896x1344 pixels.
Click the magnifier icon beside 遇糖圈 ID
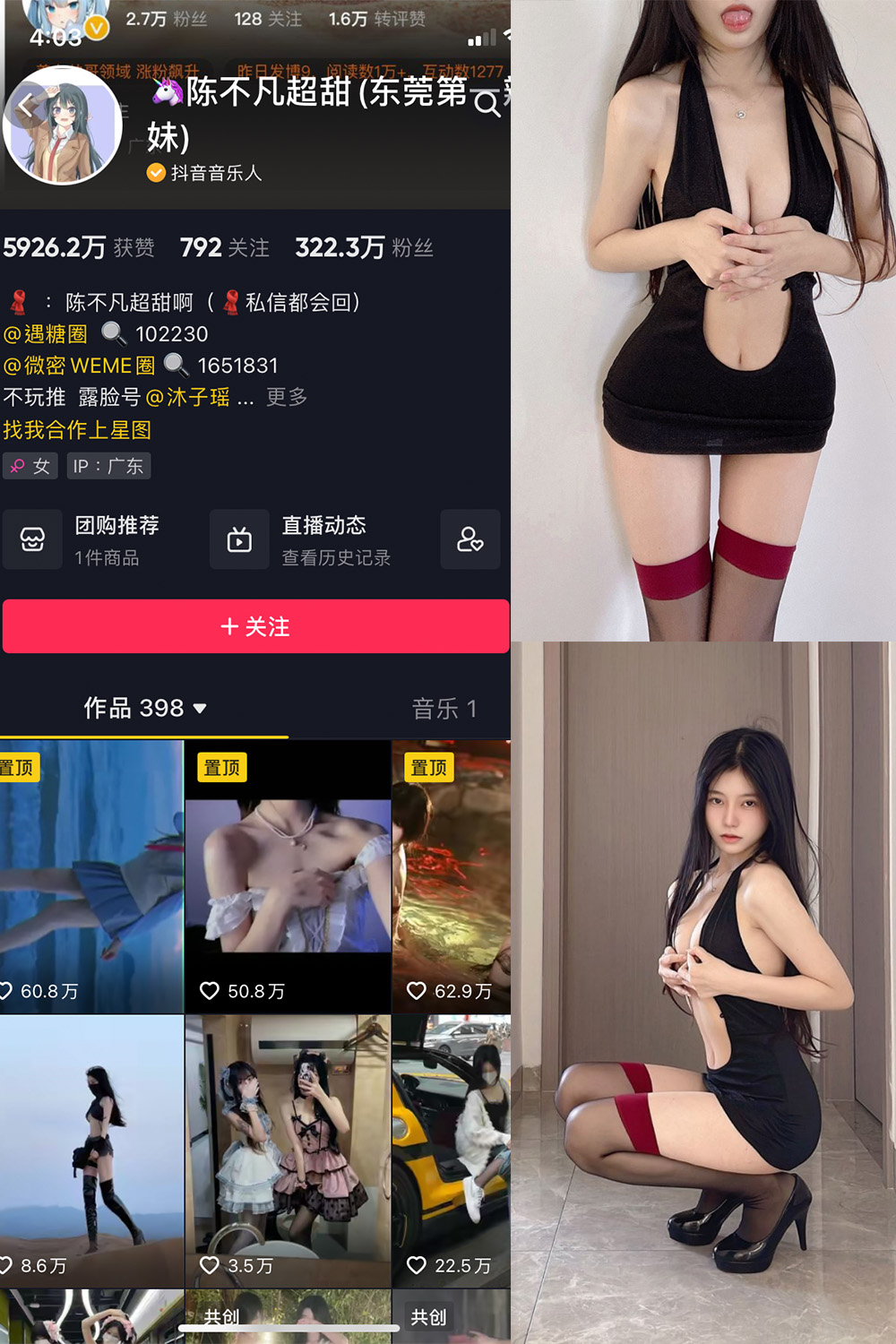click(114, 333)
